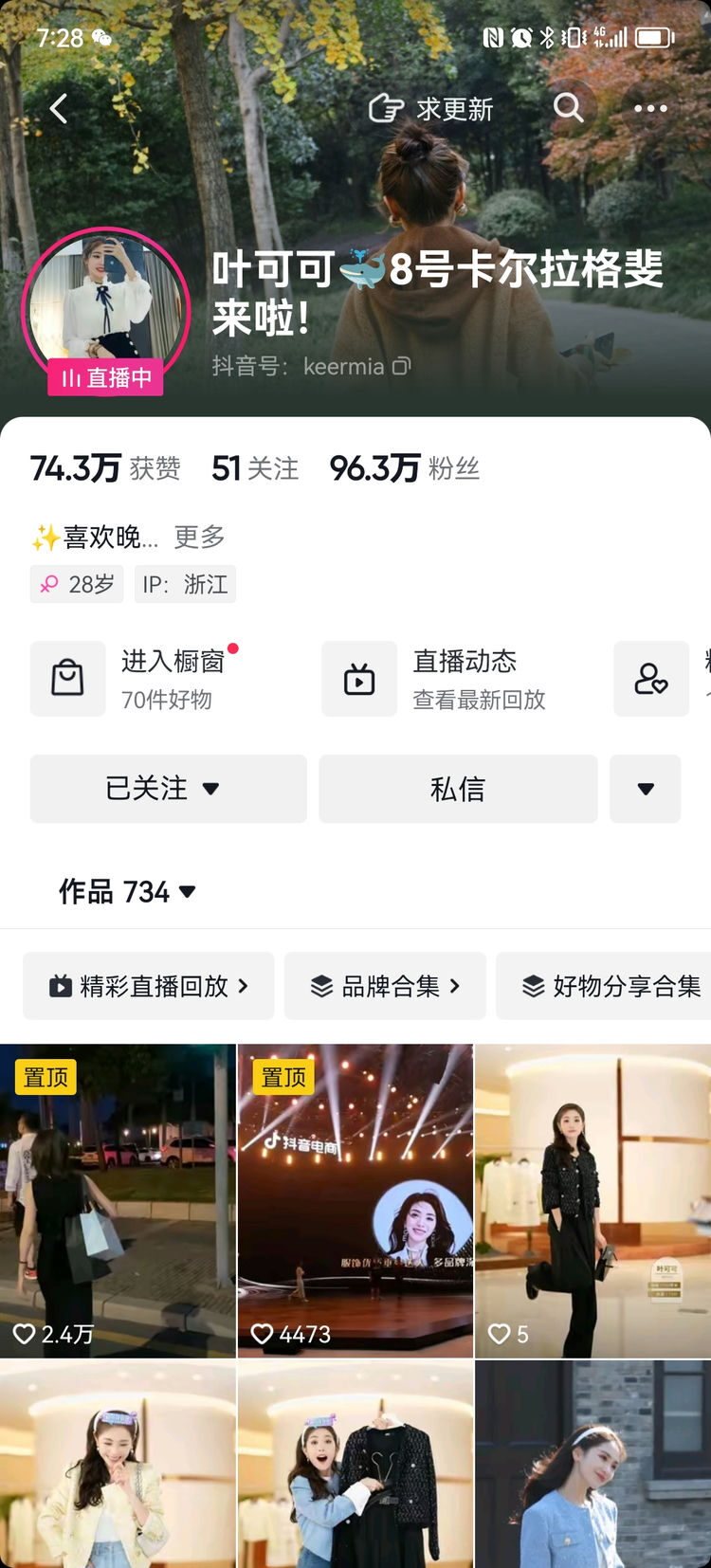Tap the 直播中 live badge on avatar
711x1568 pixels.
[104, 379]
